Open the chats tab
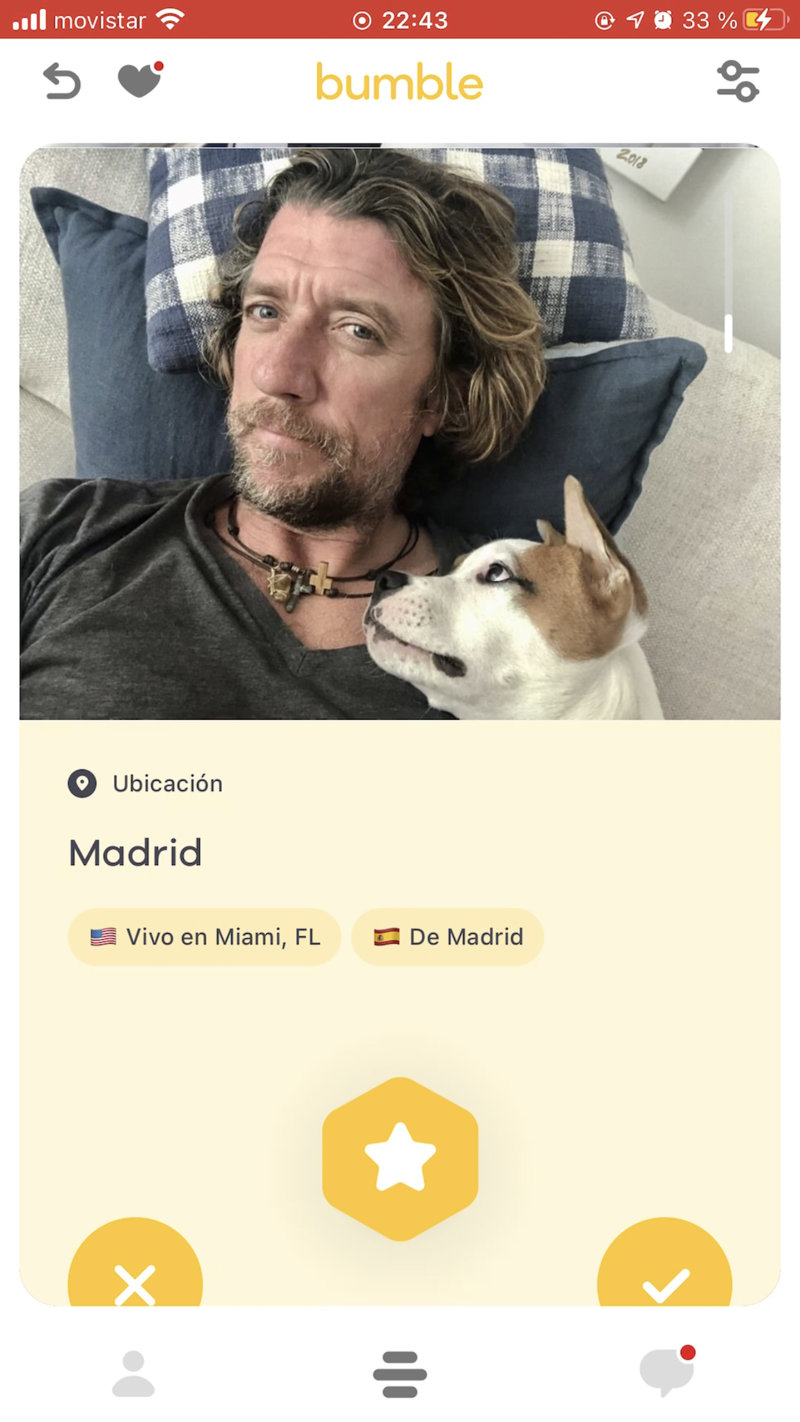This screenshot has width=800, height=1422. [x=666, y=1372]
